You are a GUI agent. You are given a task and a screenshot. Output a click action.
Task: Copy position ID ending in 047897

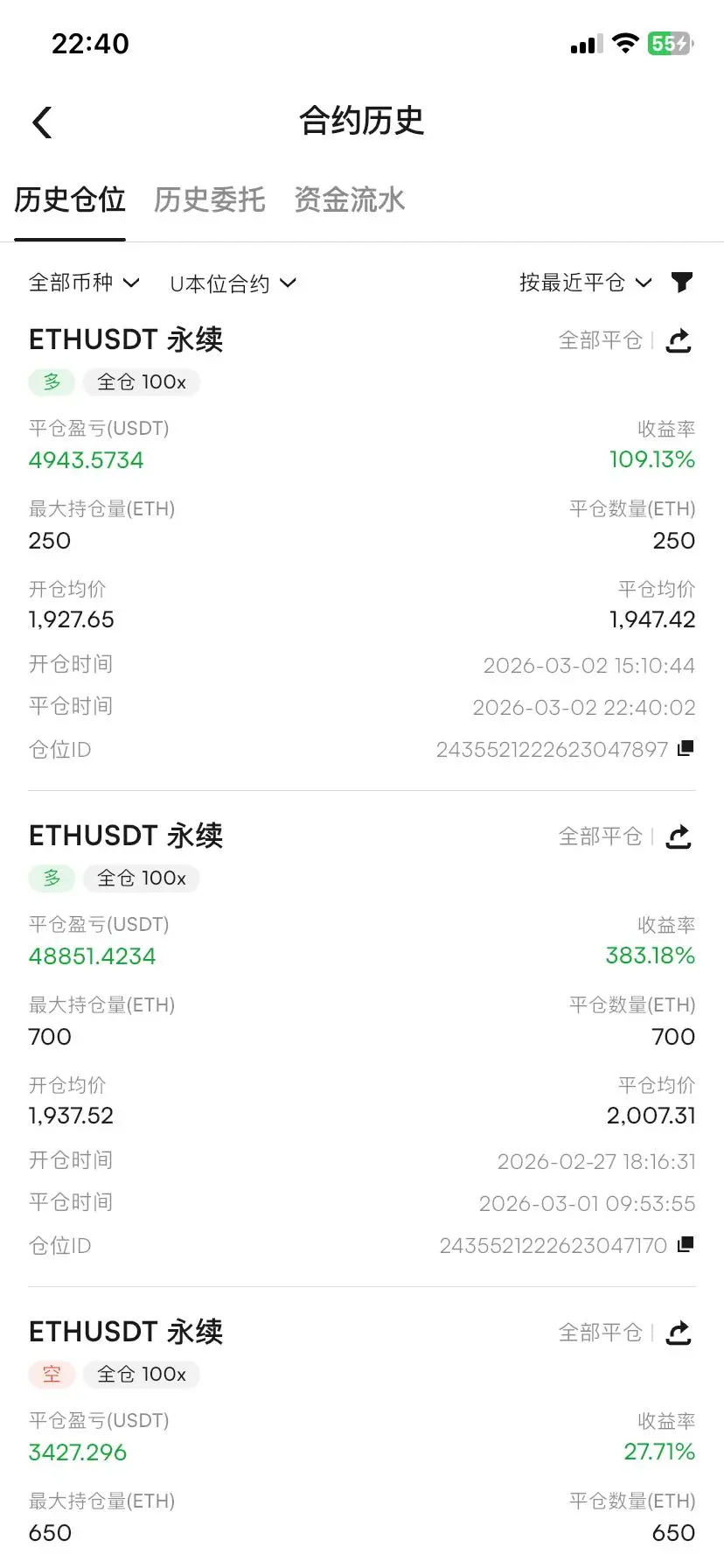[x=686, y=748]
